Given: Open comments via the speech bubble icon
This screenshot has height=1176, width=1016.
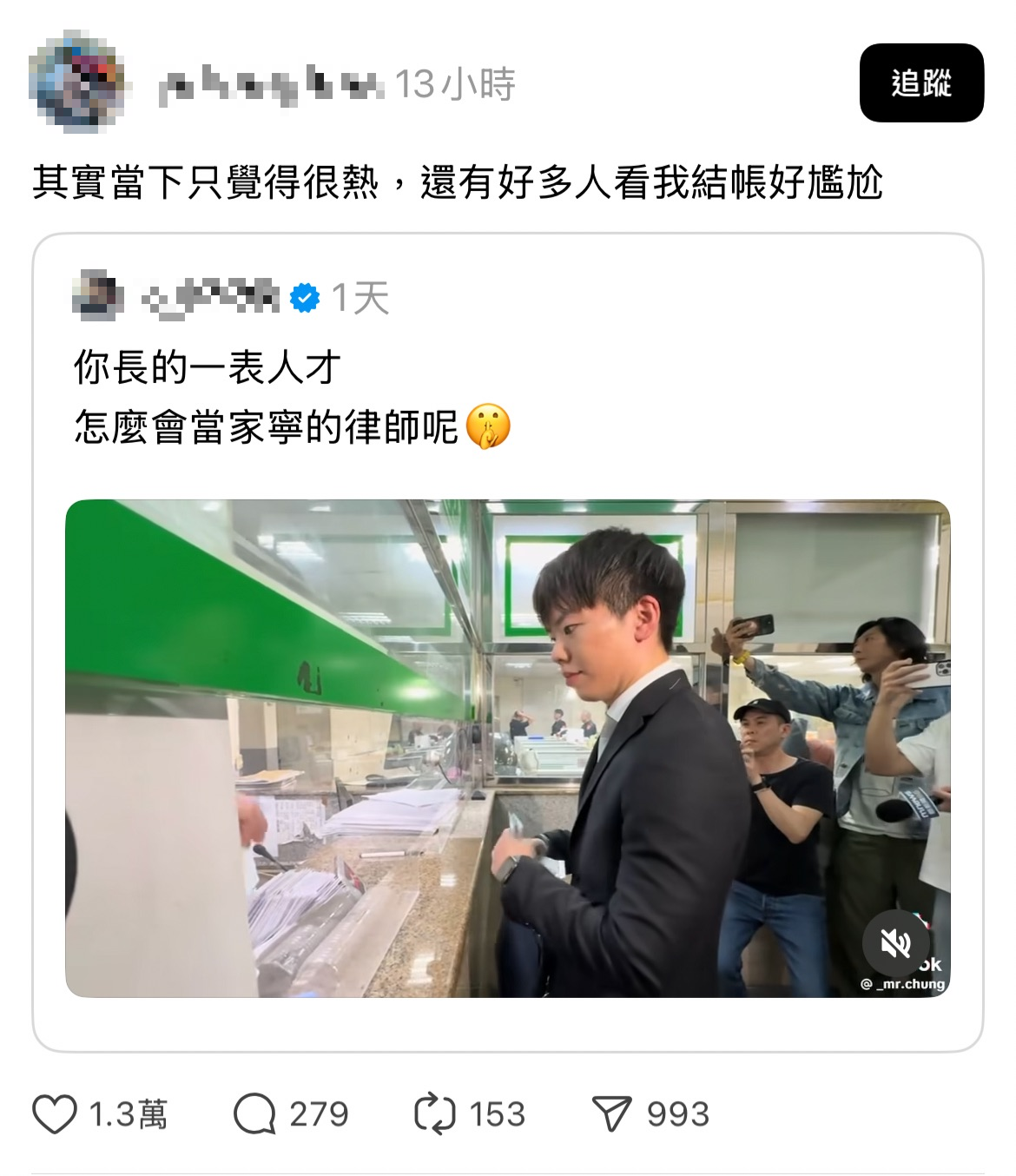Looking at the screenshot, I should pyautogui.click(x=254, y=1114).
